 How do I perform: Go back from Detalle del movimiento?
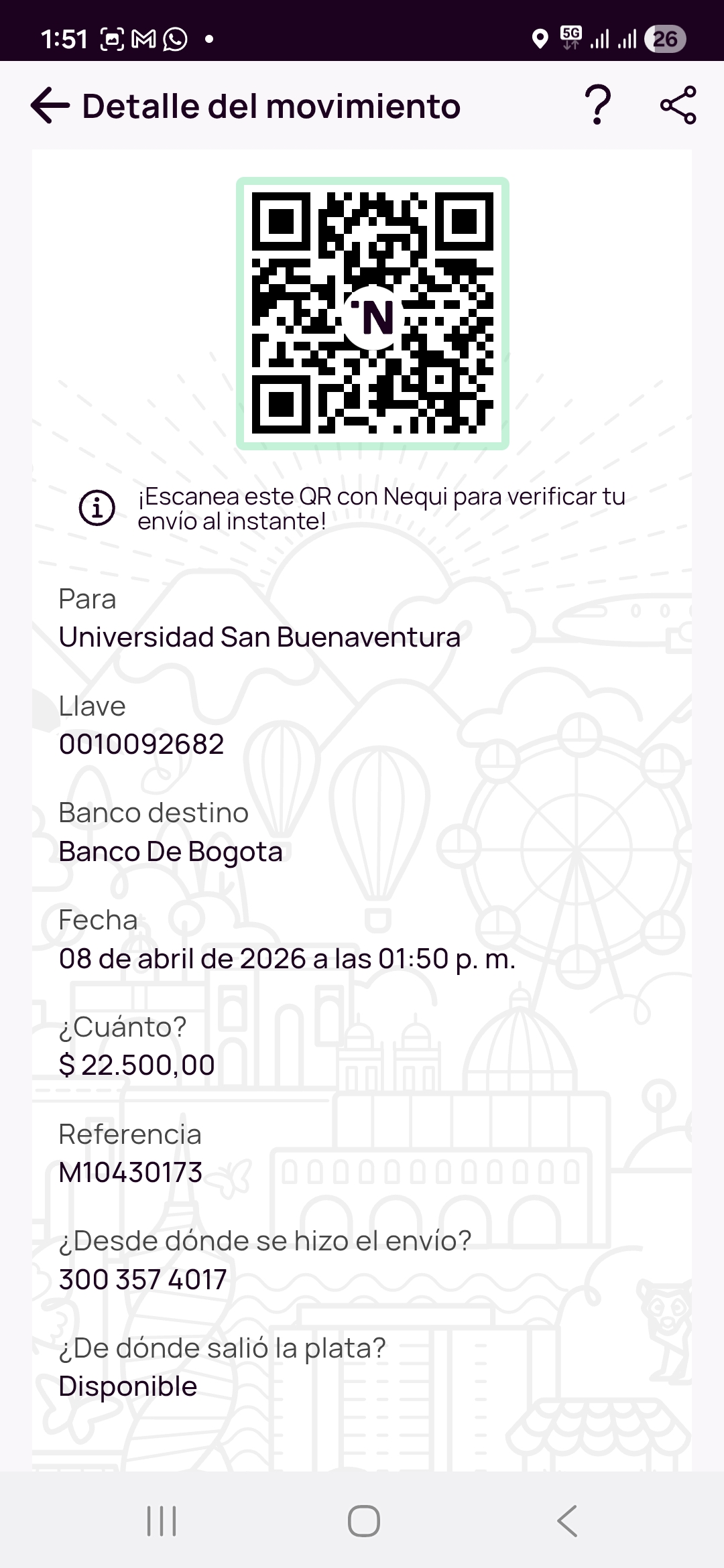coord(50,106)
